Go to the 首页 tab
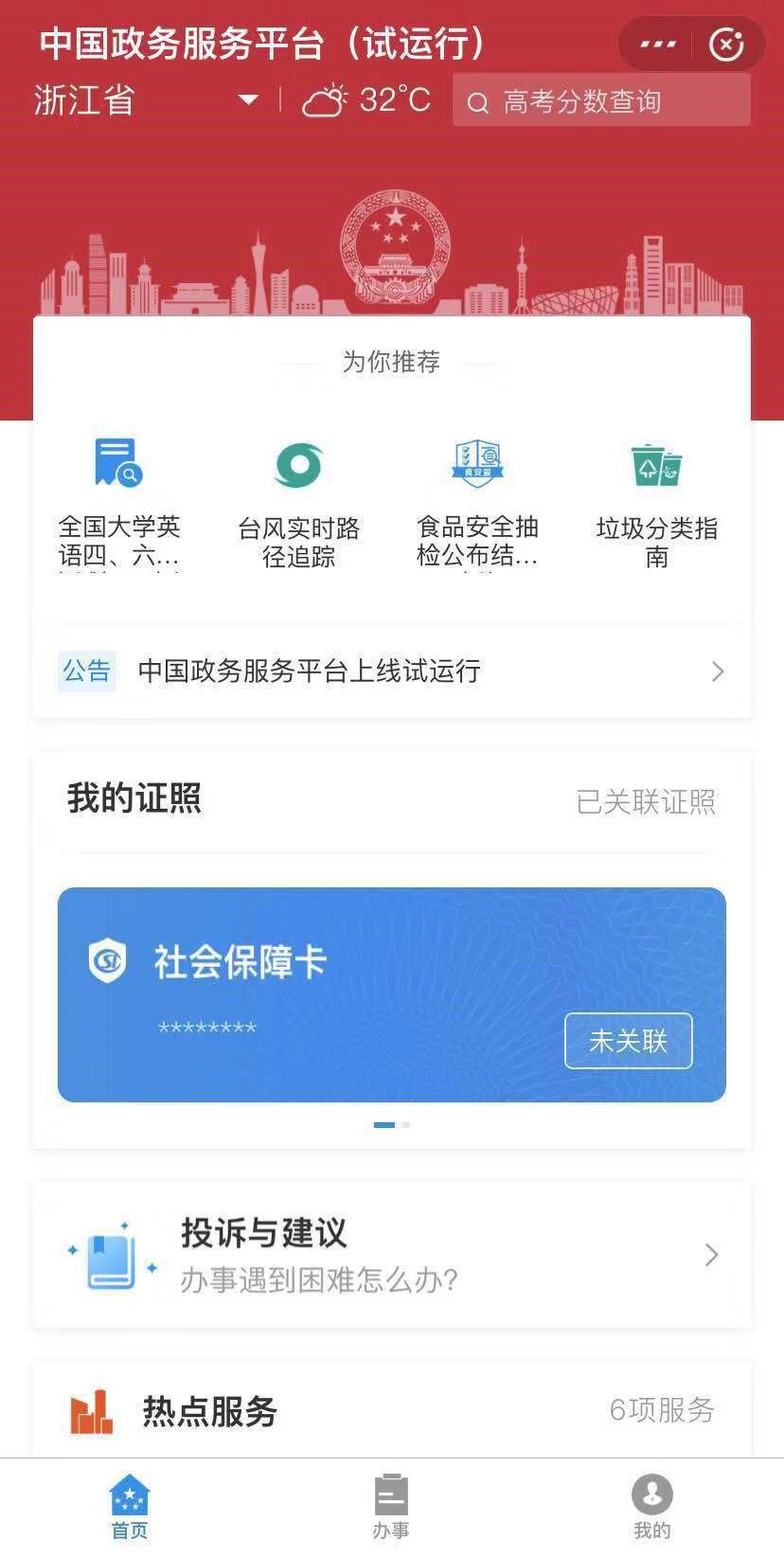Screen dimensions: 784x1557 130,1506
